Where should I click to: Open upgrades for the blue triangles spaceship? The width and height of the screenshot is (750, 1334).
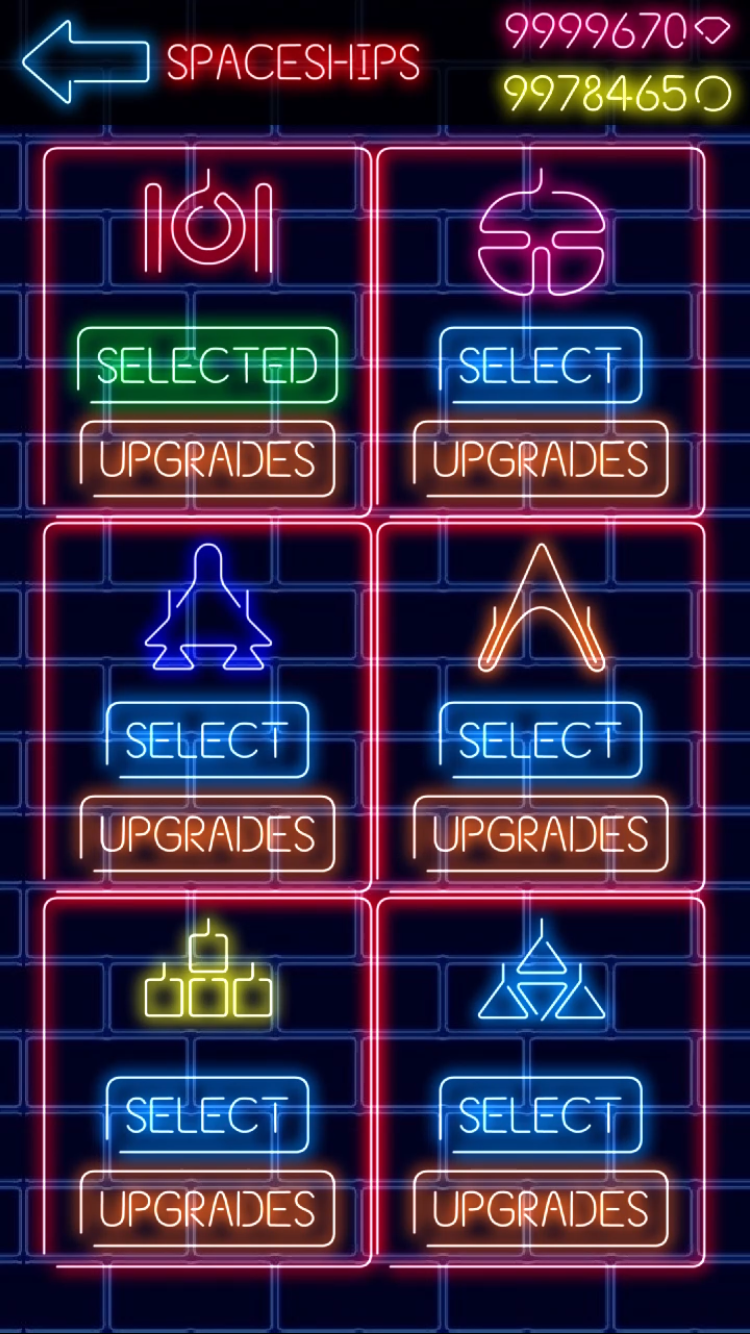[540, 1208]
